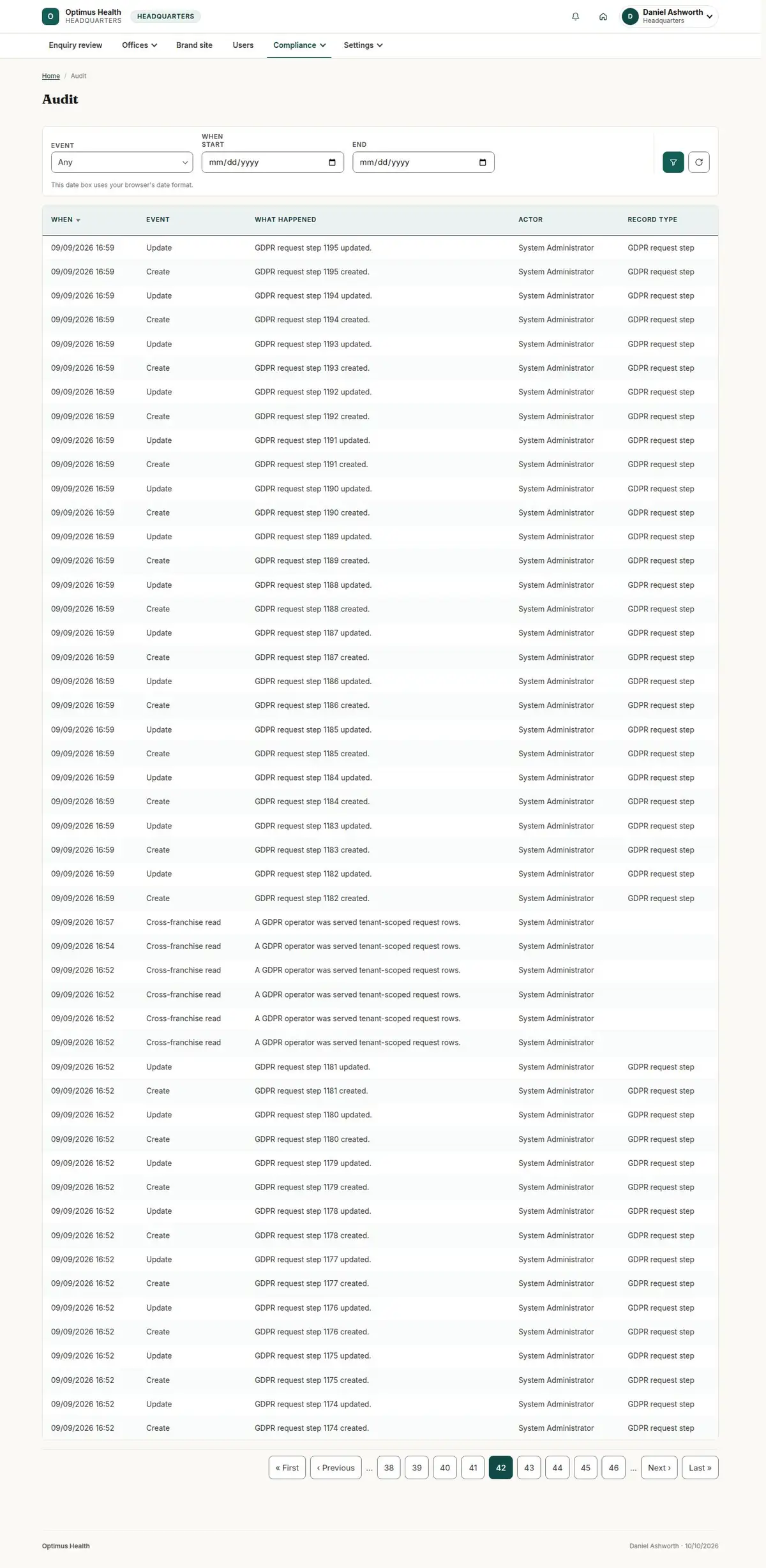Open the Brand site tab
This screenshot has width=766, height=1568.
click(x=194, y=45)
